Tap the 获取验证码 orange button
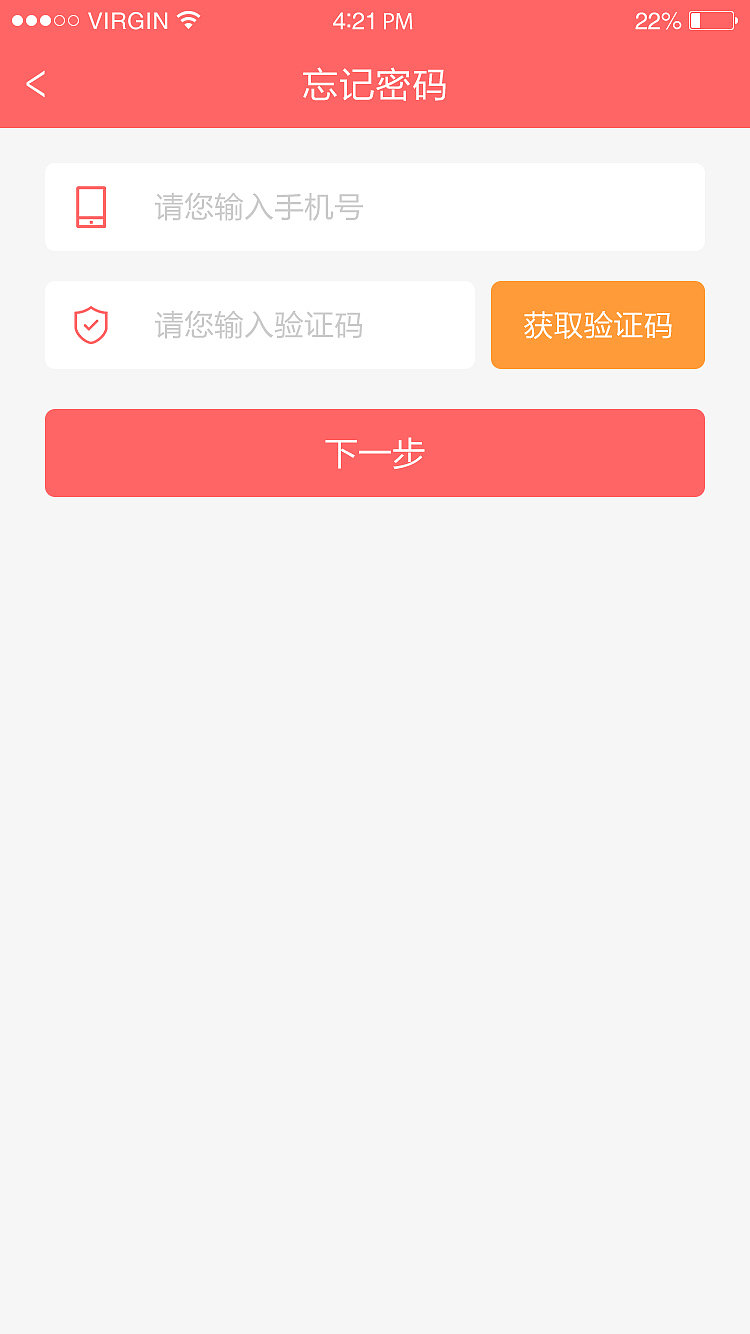The height and width of the screenshot is (1334, 750). (597, 324)
